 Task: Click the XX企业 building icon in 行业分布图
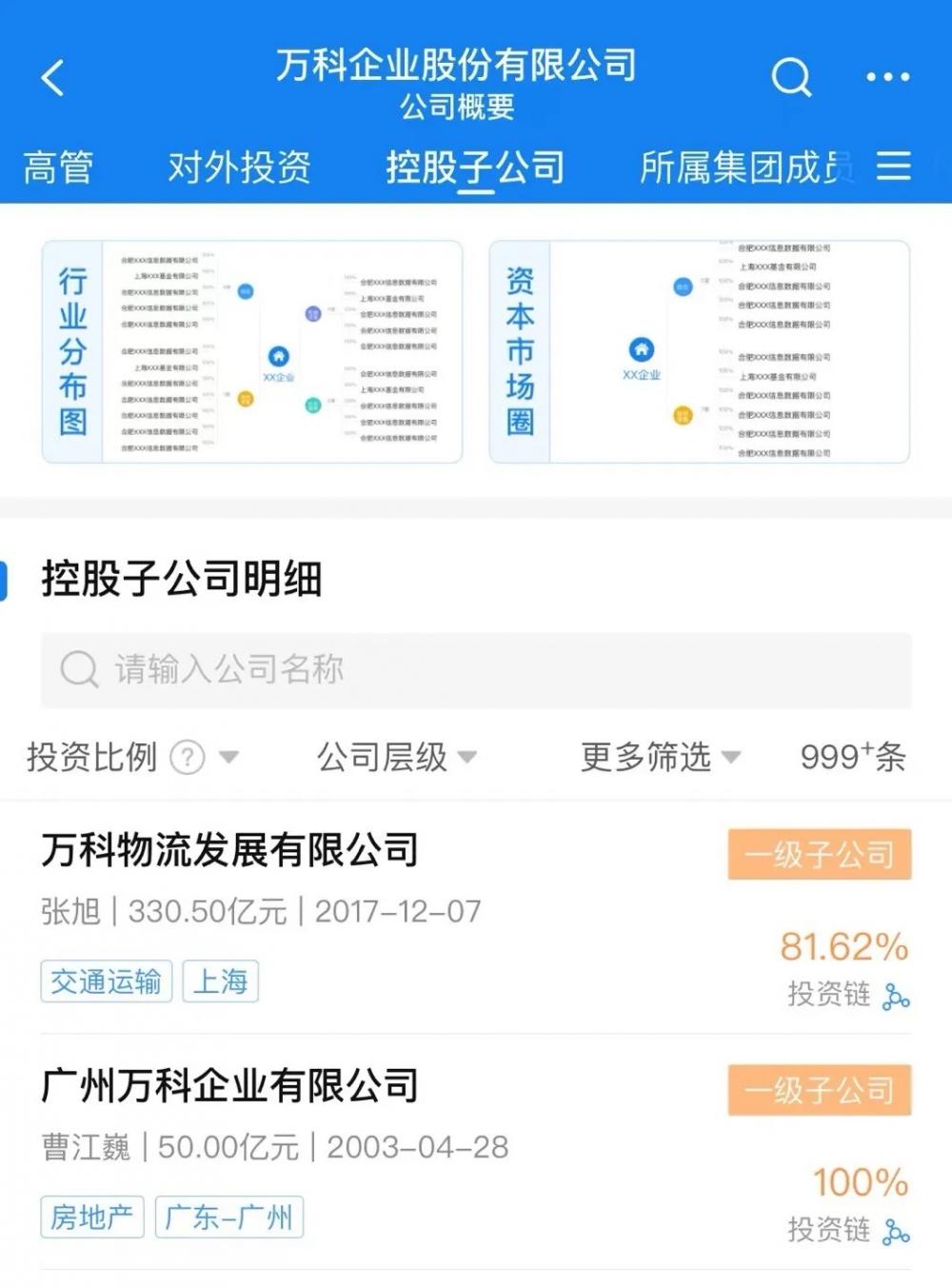tap(279, 358)
